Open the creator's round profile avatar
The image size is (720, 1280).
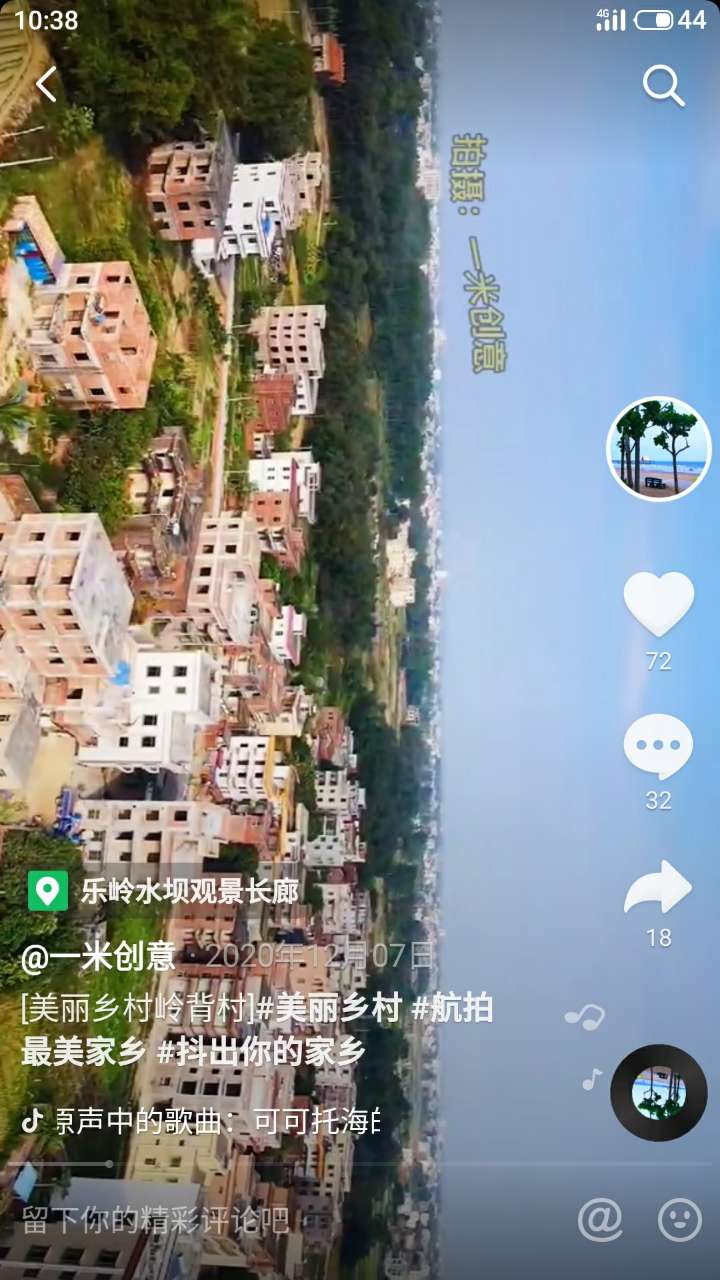[659, 449]
